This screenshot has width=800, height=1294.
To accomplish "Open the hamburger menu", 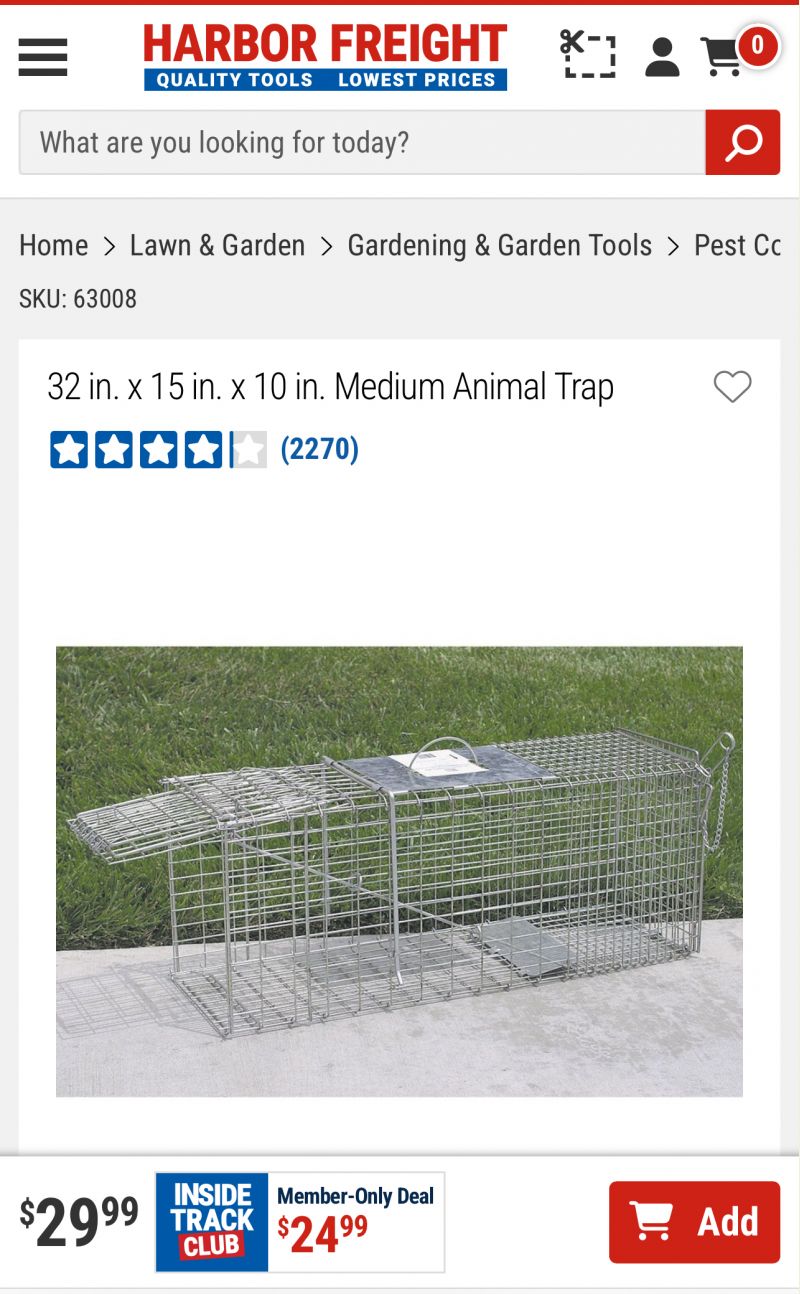I will click(x=43, y=57).
